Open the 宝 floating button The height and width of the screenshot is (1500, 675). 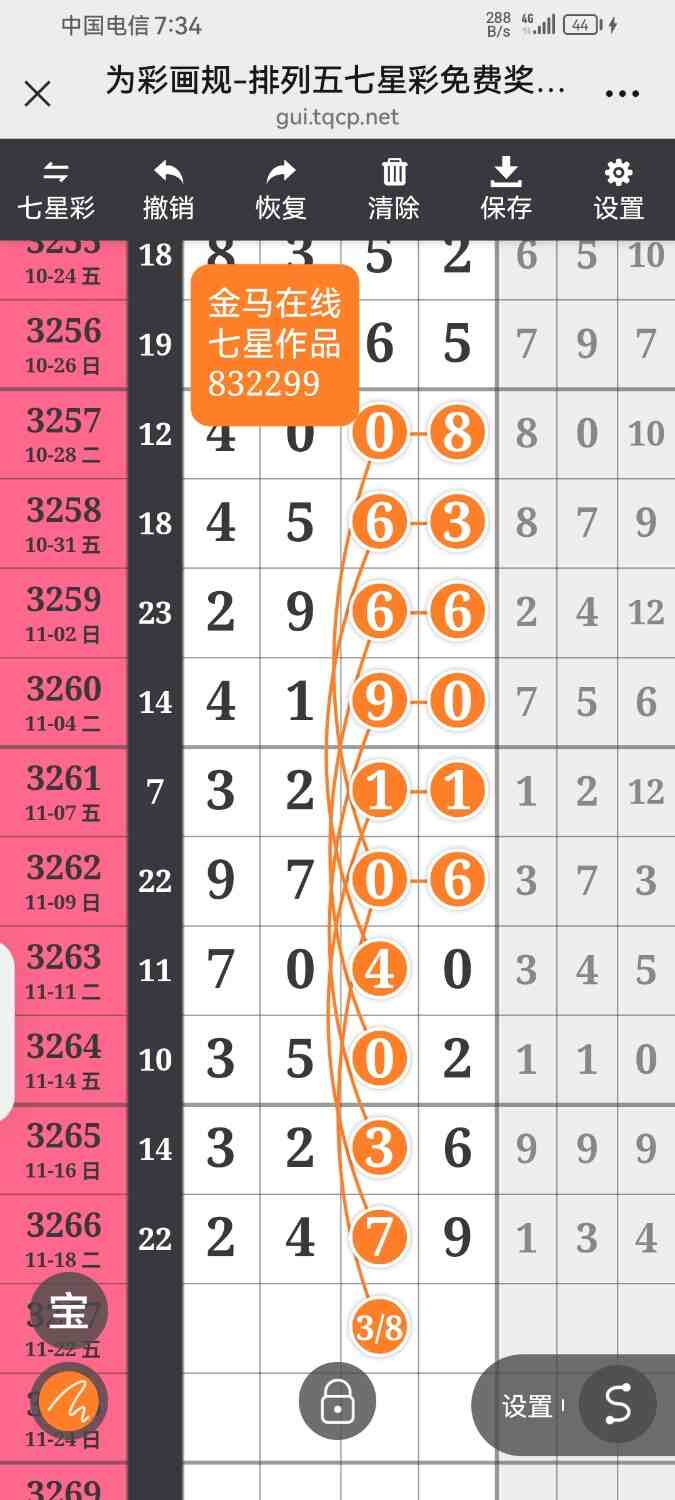click(68, 1310)
